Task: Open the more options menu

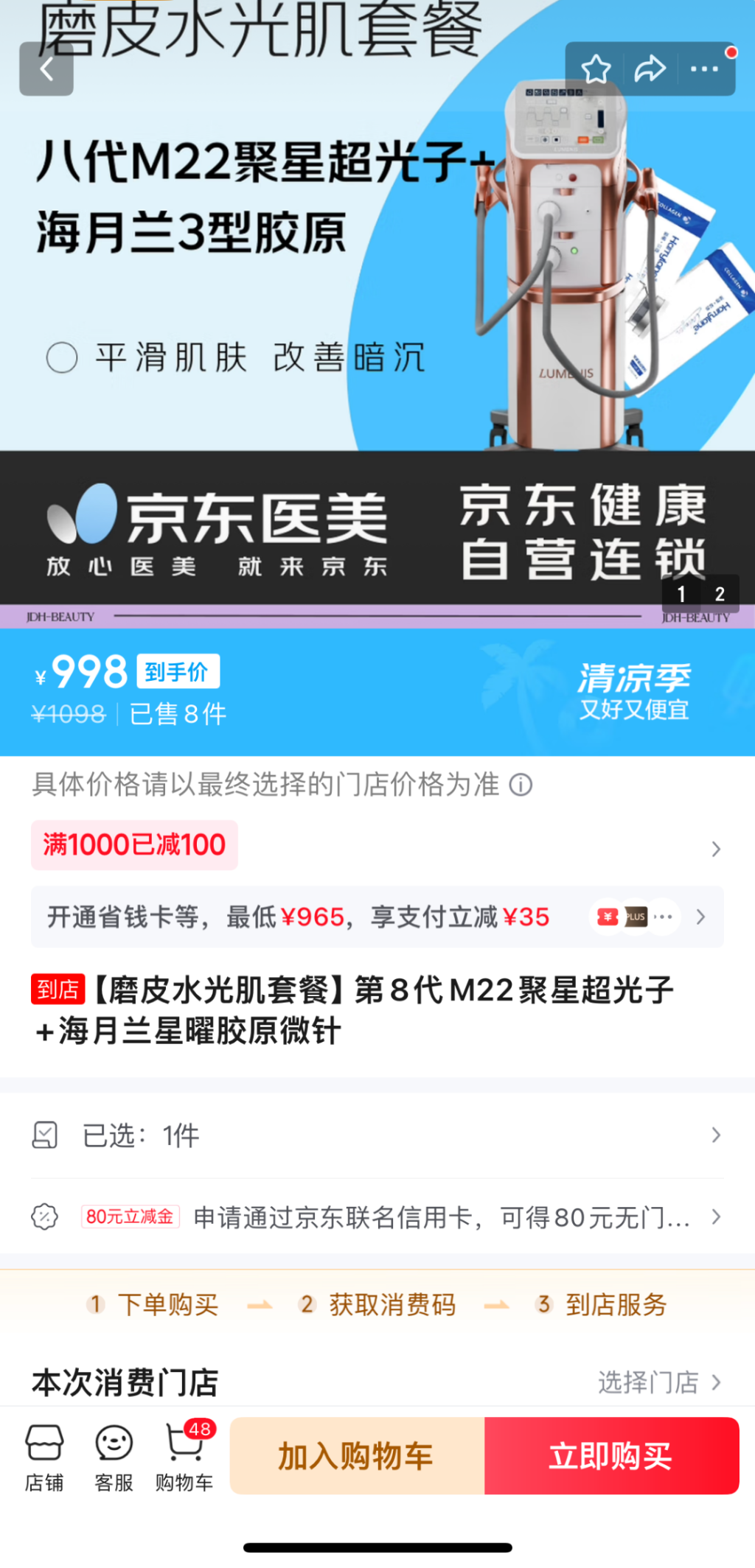Action: point(704,69)
